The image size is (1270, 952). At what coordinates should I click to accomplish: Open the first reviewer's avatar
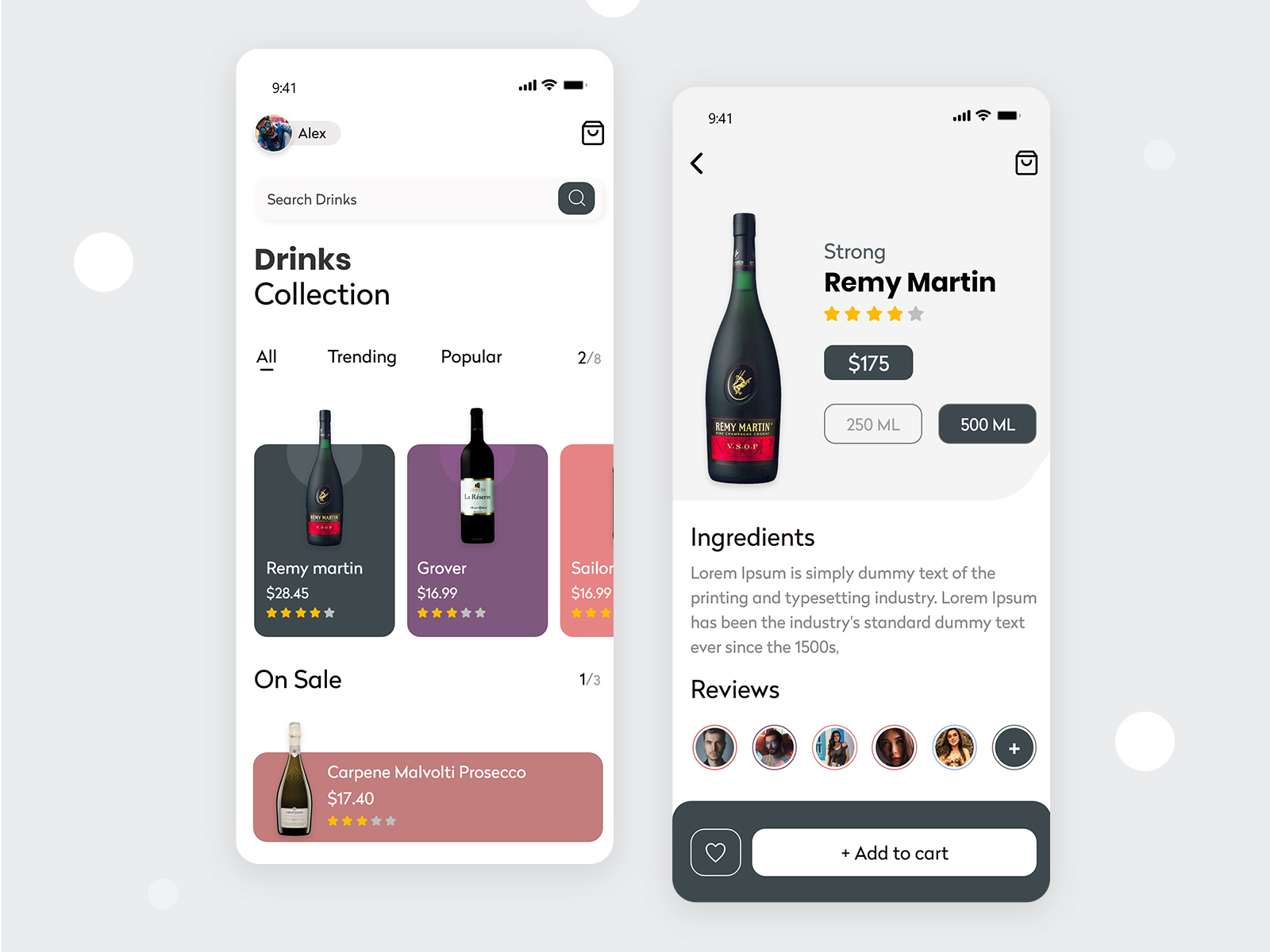pyautogui.click(x=714, y=748)
